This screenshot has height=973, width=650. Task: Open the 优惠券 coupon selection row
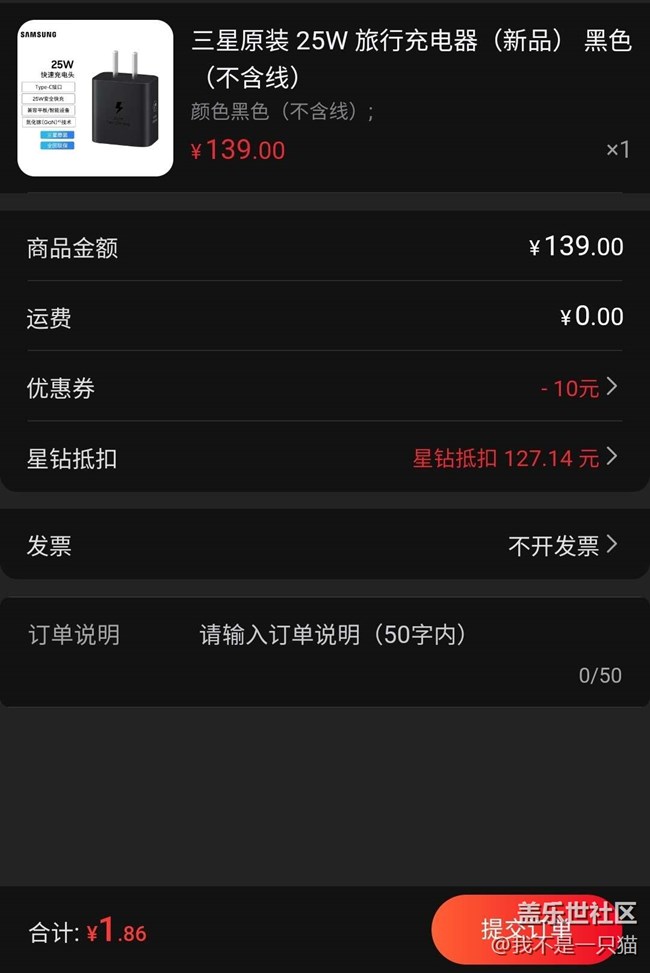[x=324, y=388]
